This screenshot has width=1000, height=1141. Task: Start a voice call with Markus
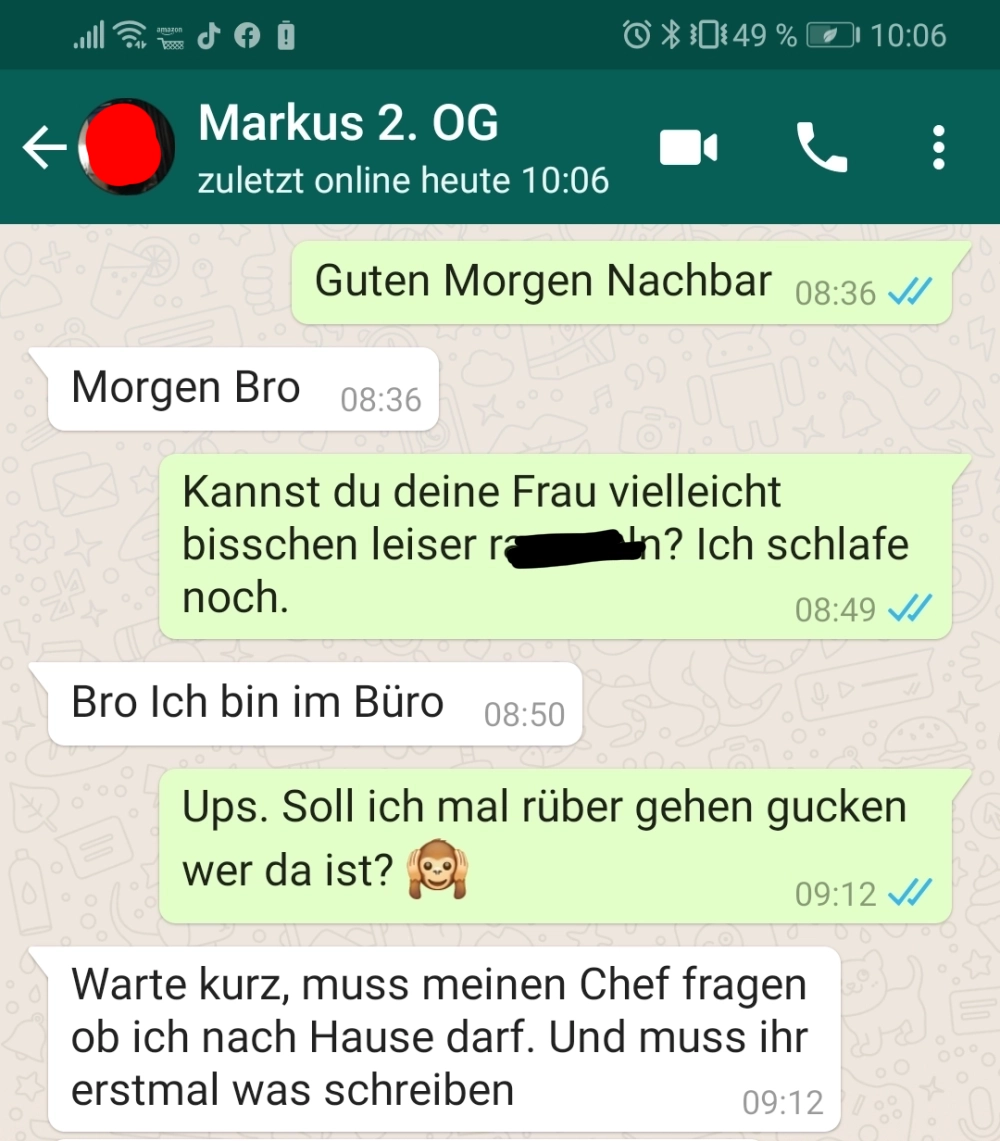click(821, 148)
